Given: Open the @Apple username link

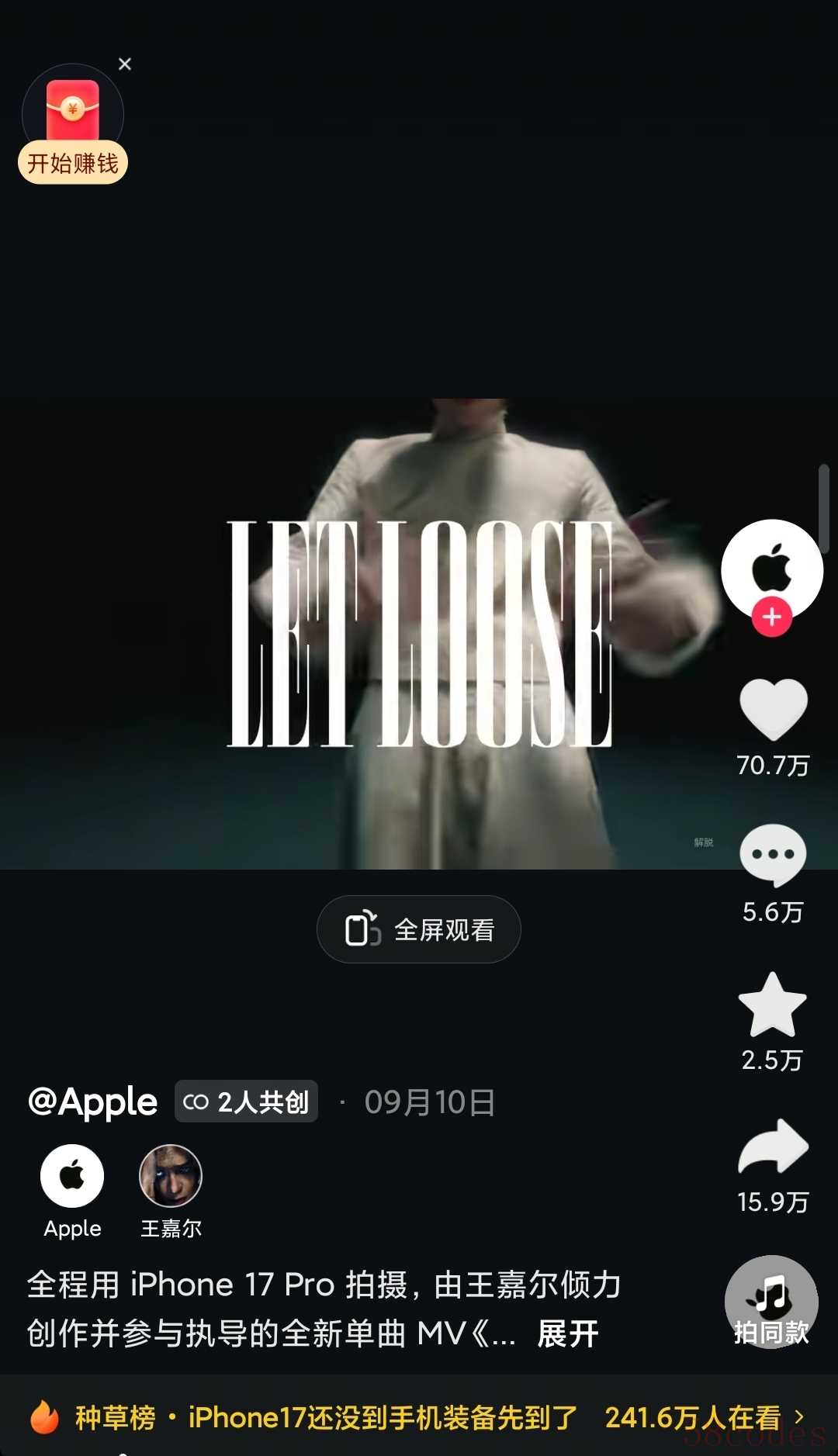Looking at the screenshot, I should pyautogui.click(x=93, y=1102).
